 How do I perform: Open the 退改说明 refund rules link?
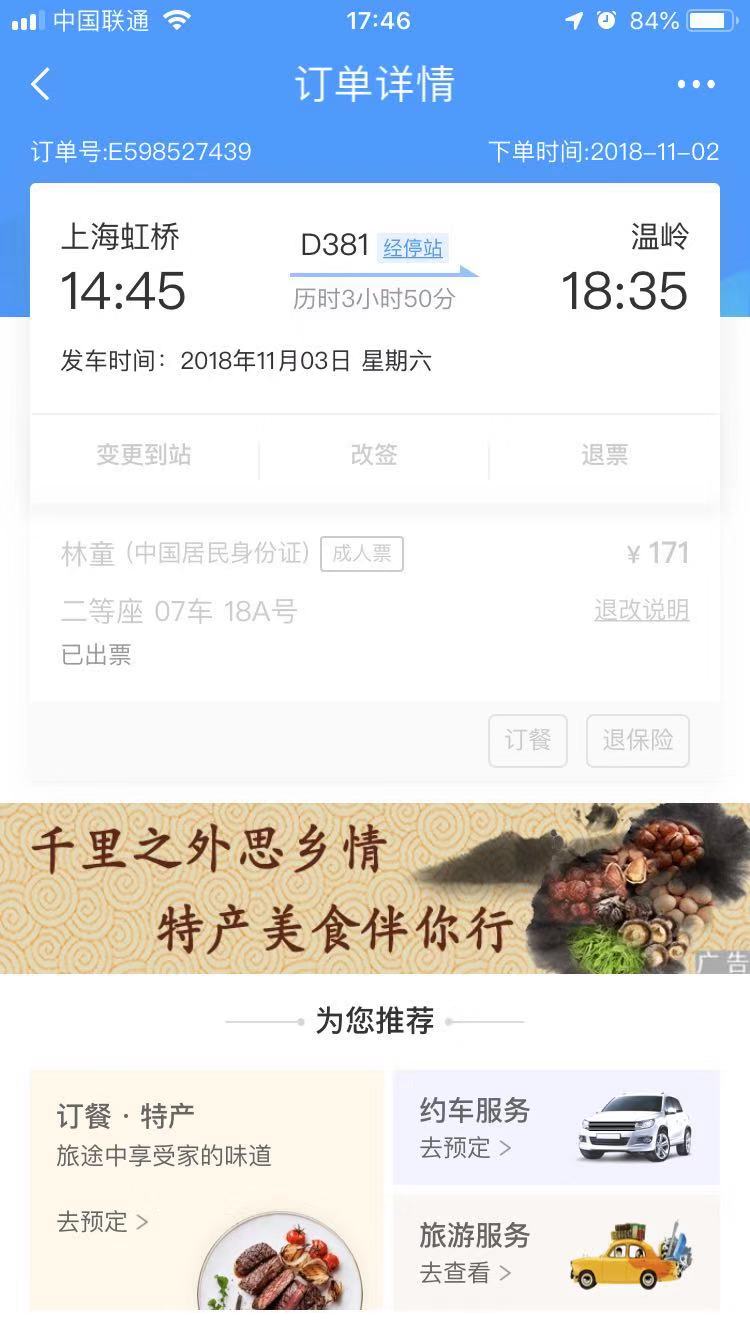tap(641, 610)
